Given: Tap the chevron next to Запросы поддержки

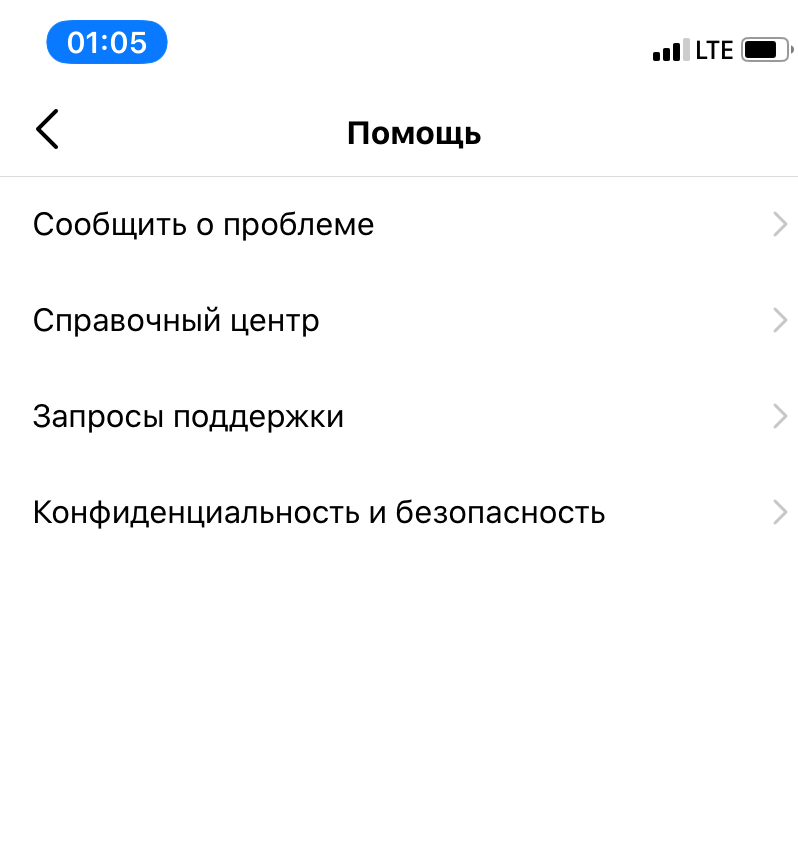Looking at the screenshot, I should pyautogui.click(x=779, y=416).
